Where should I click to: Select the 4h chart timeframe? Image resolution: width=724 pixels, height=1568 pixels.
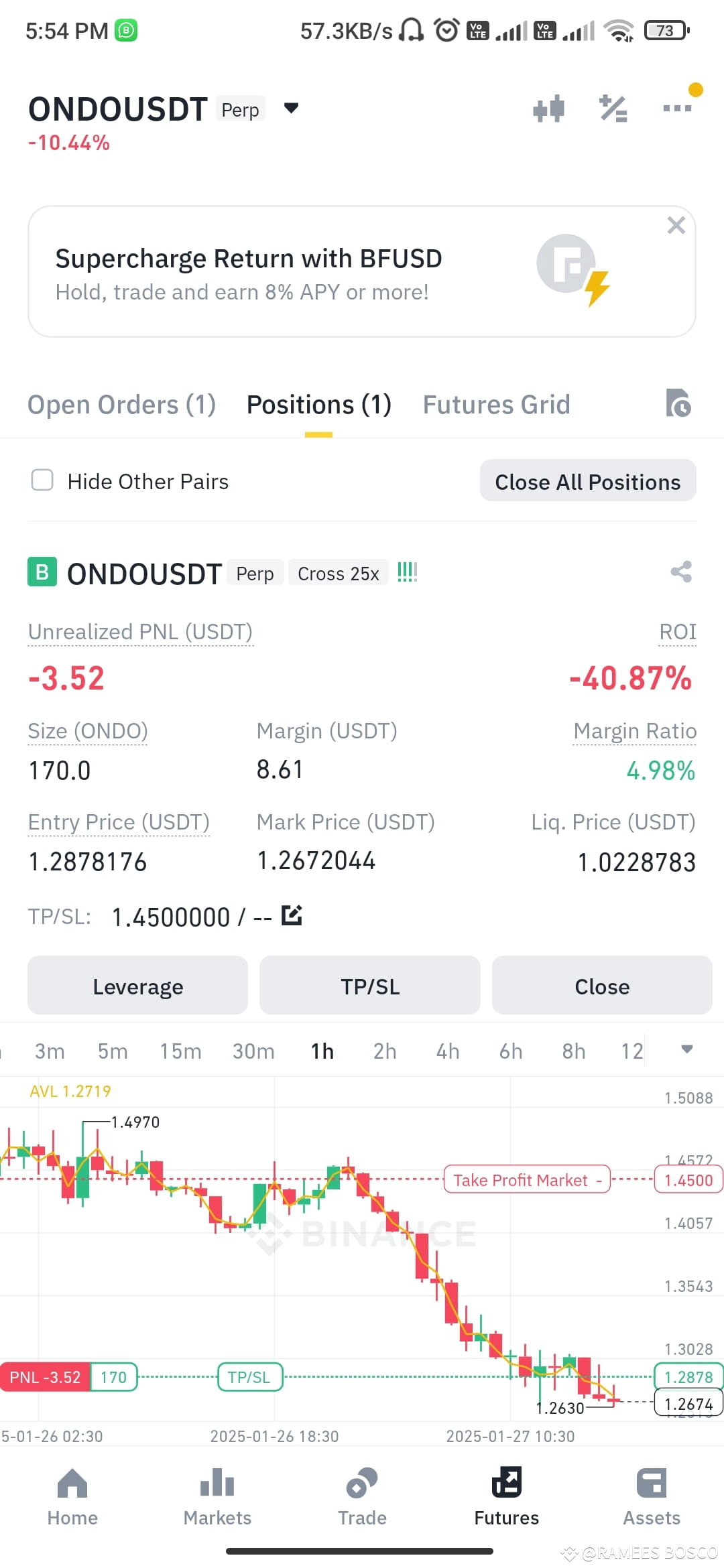point(447,1051)
